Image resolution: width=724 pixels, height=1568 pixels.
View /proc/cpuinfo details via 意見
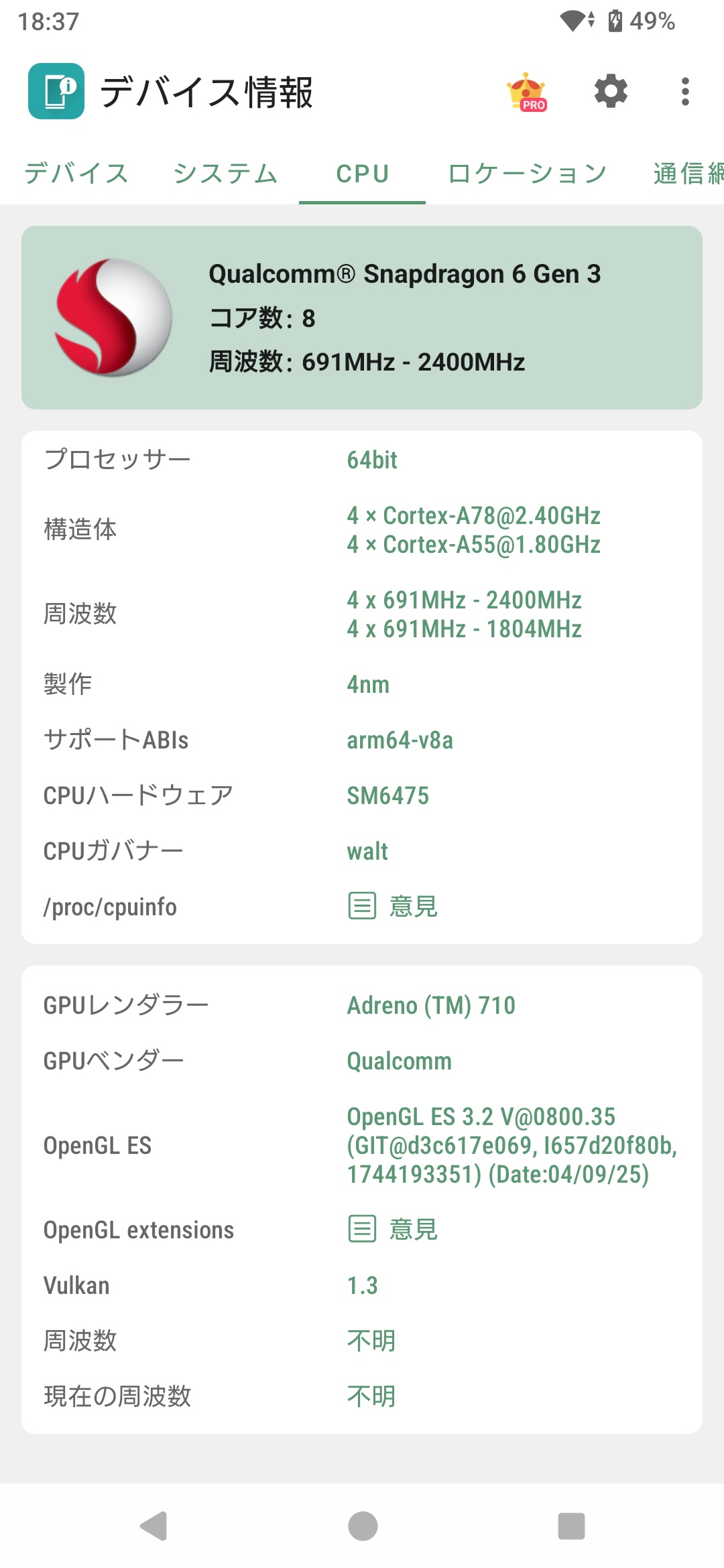pos(393,906)
